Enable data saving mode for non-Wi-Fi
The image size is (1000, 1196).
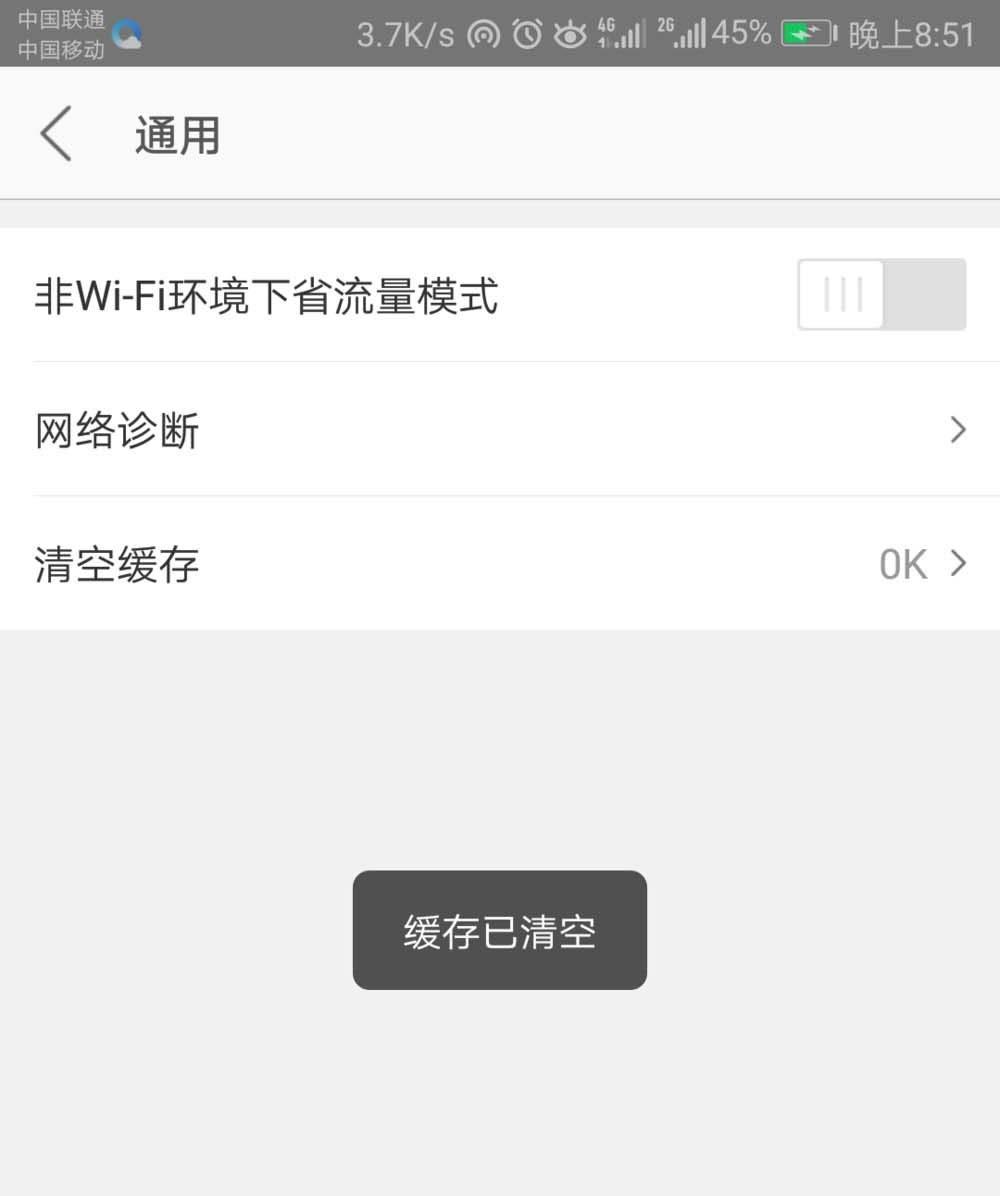click(x=881, y=294)
